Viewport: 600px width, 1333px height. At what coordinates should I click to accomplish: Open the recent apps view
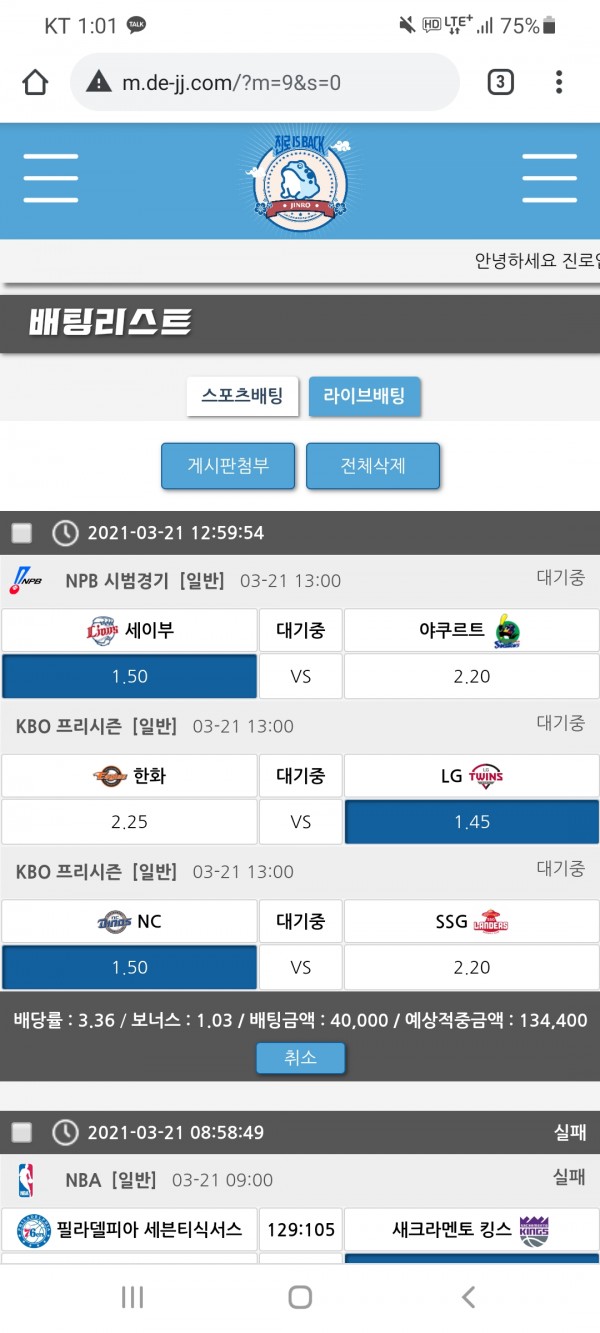(x=132, y=1297)
